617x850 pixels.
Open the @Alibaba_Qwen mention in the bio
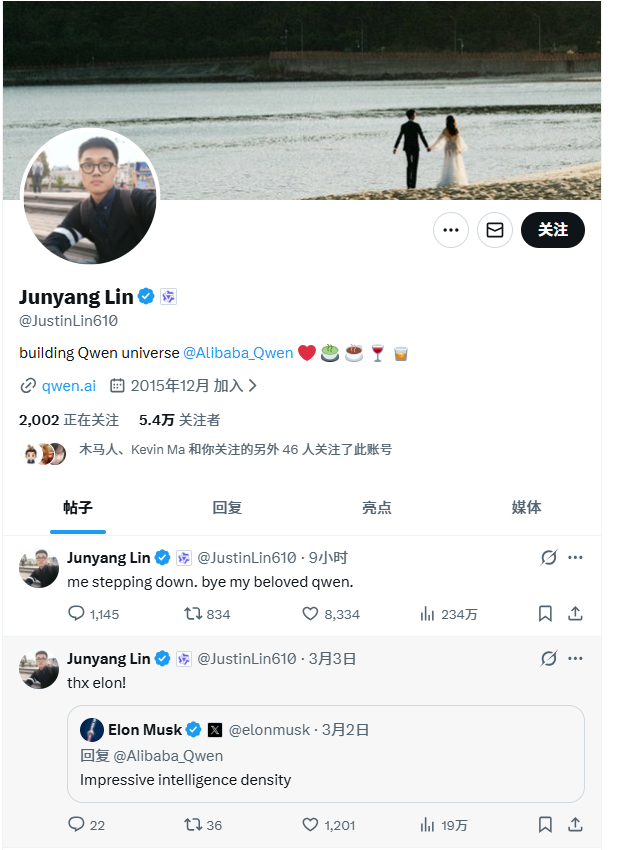pos(238,353)
